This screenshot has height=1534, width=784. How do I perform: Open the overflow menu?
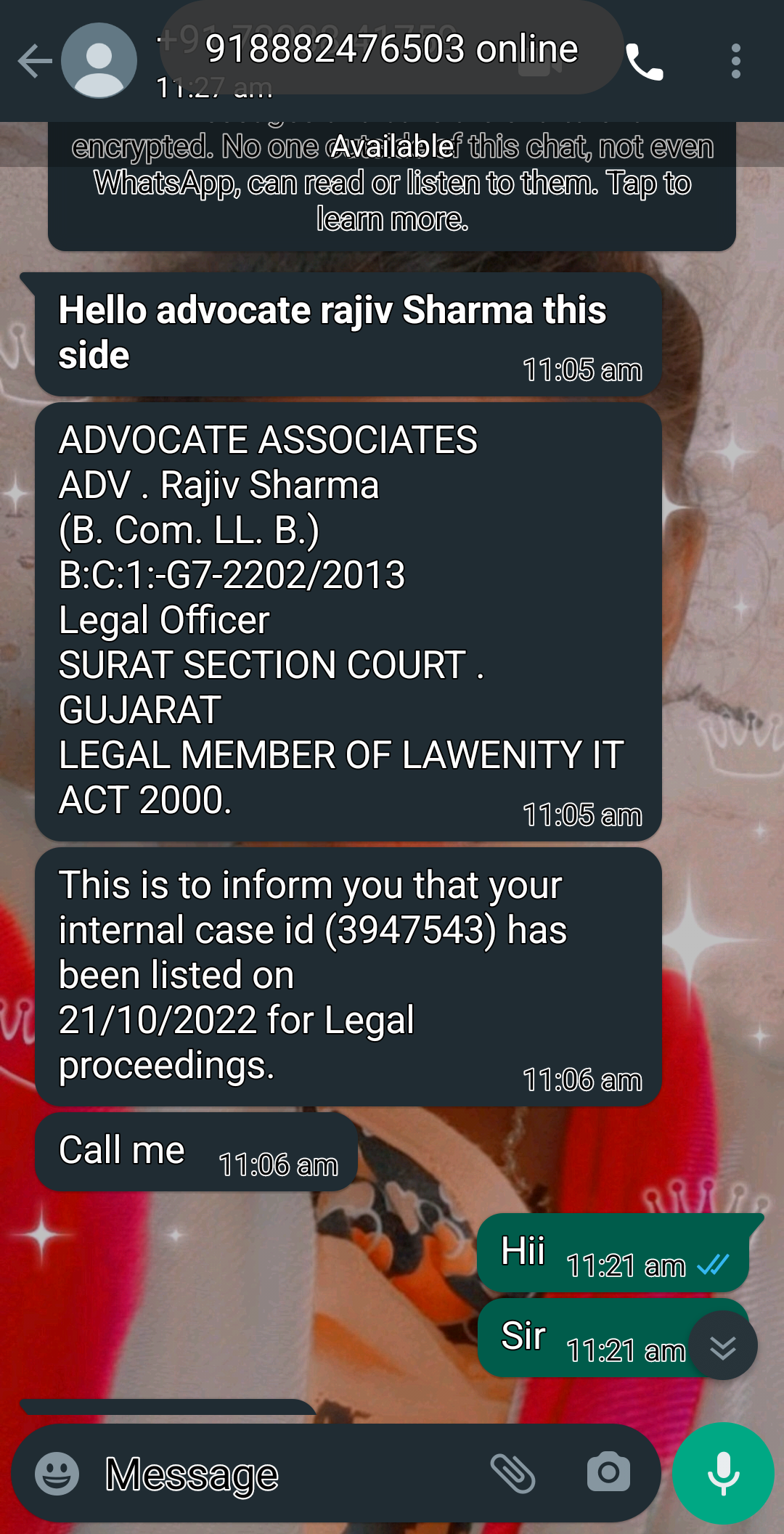(x=735, y=61)
